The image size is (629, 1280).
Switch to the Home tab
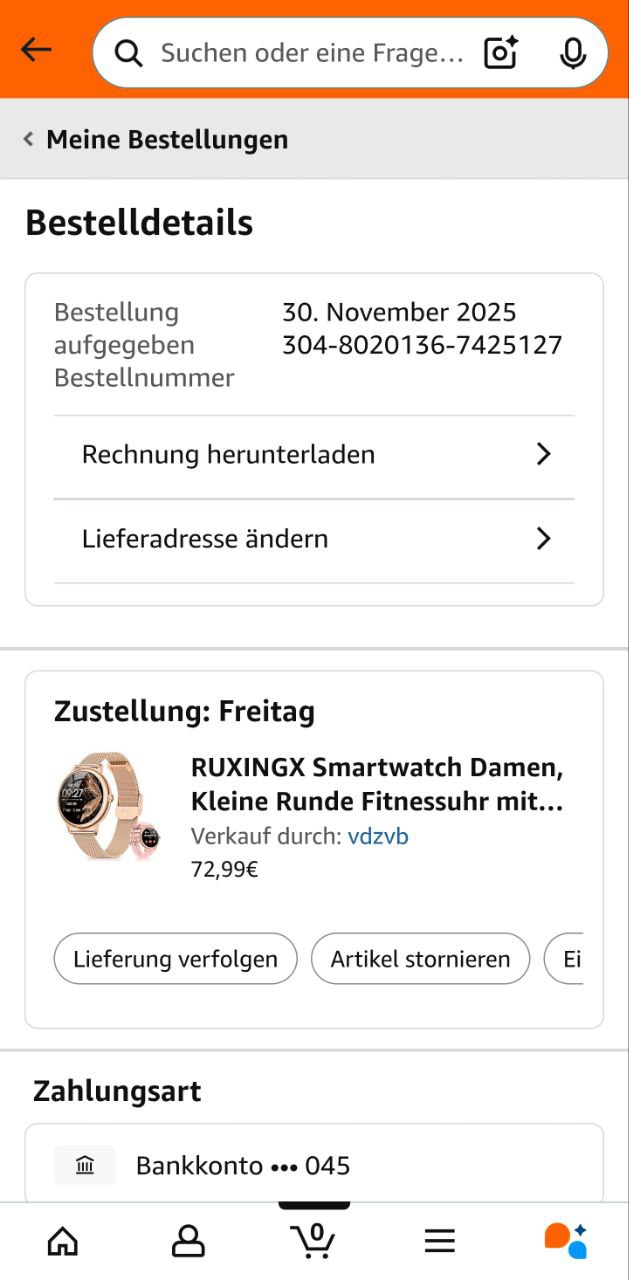[63, 1241]
